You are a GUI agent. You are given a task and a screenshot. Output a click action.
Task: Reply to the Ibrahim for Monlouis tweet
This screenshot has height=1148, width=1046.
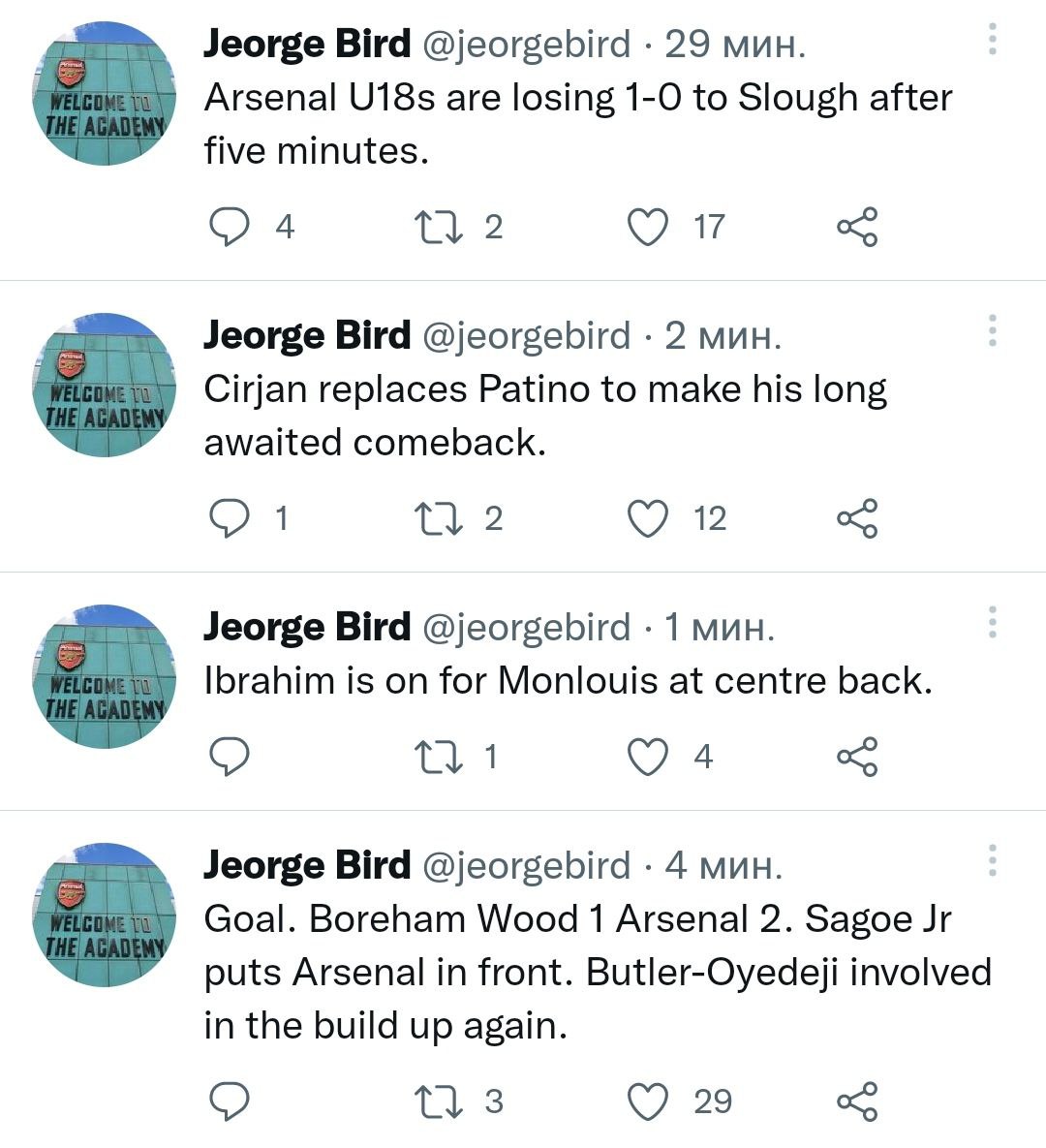tap(231, 757)
